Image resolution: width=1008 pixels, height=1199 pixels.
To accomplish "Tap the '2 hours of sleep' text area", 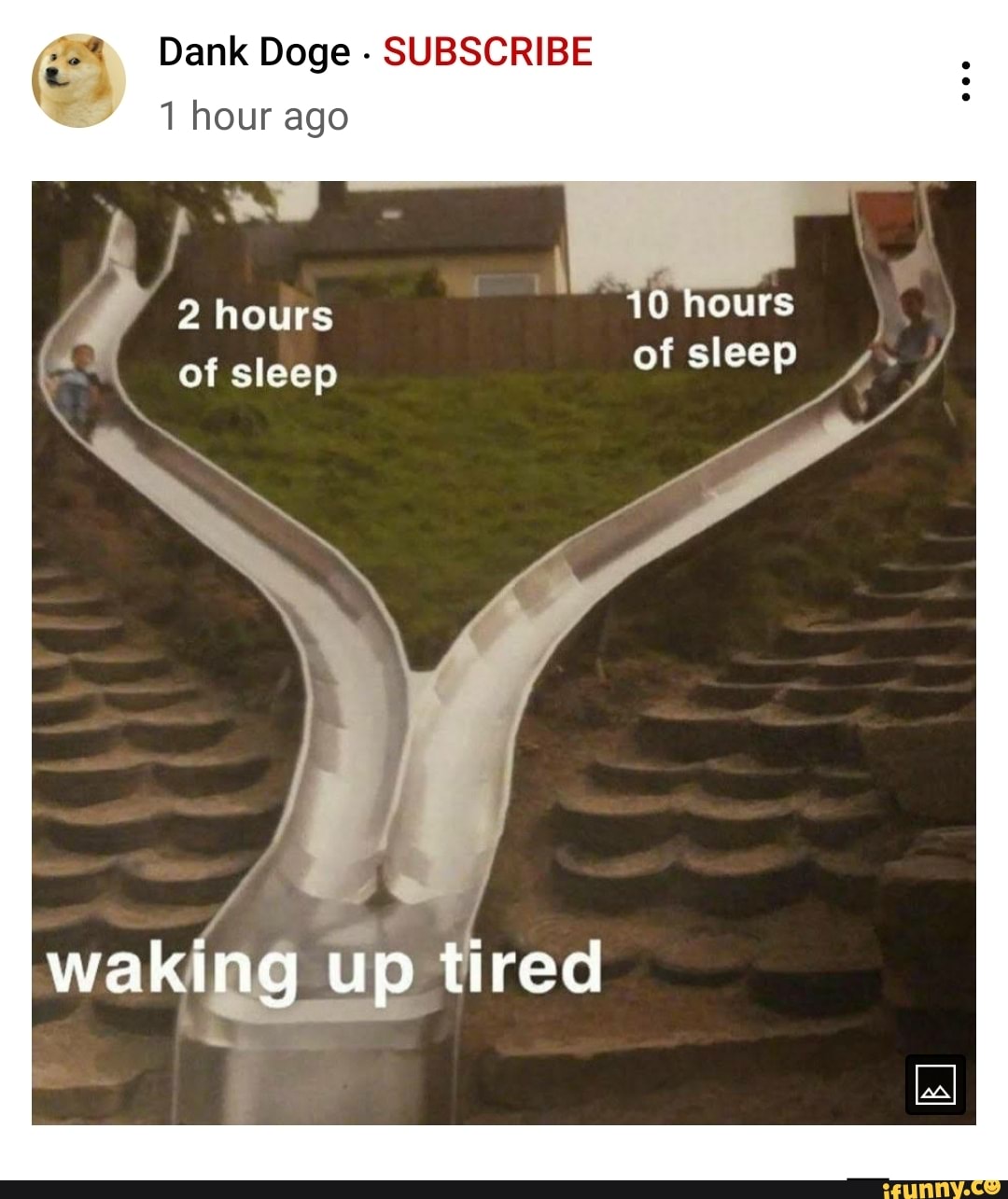I will tap(256, 345).
